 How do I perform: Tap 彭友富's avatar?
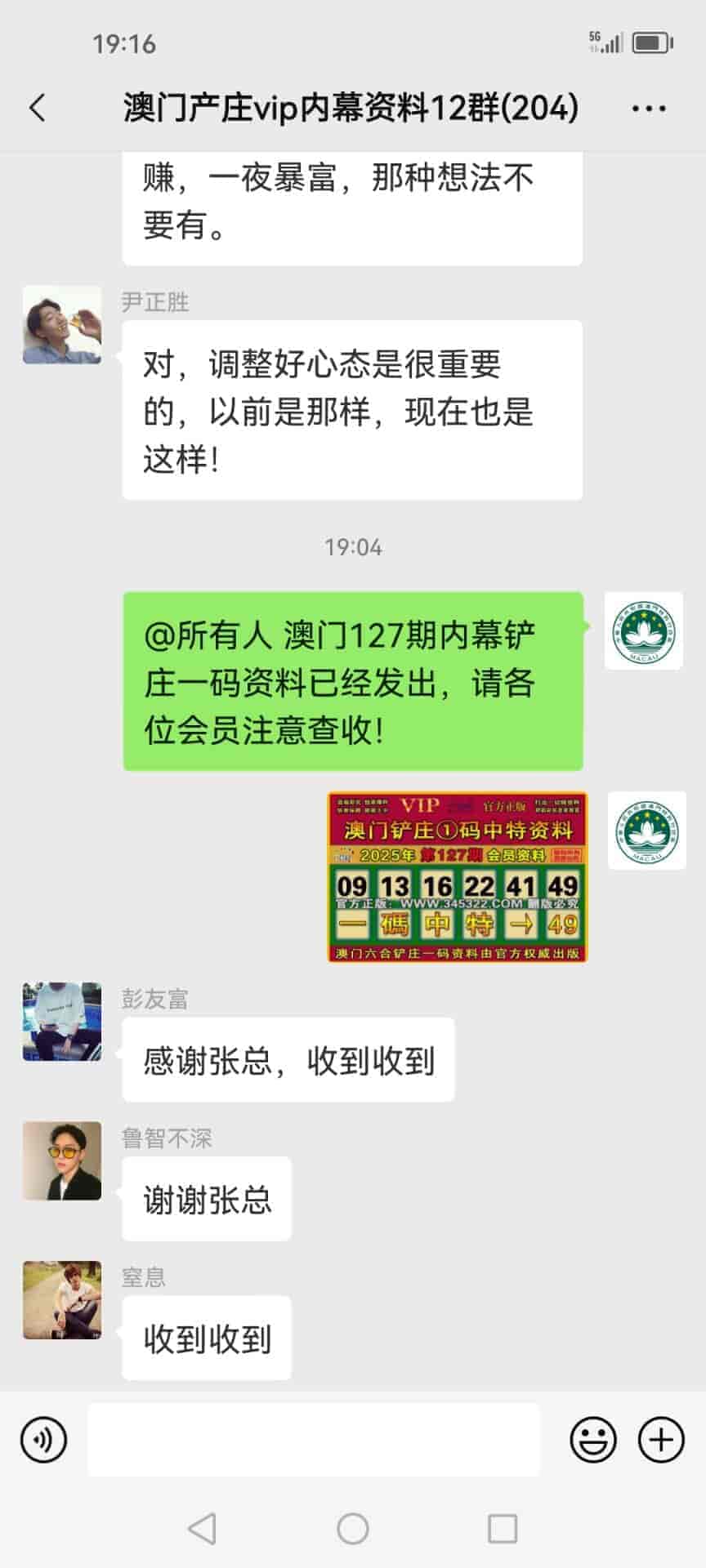click(62, 1021)
